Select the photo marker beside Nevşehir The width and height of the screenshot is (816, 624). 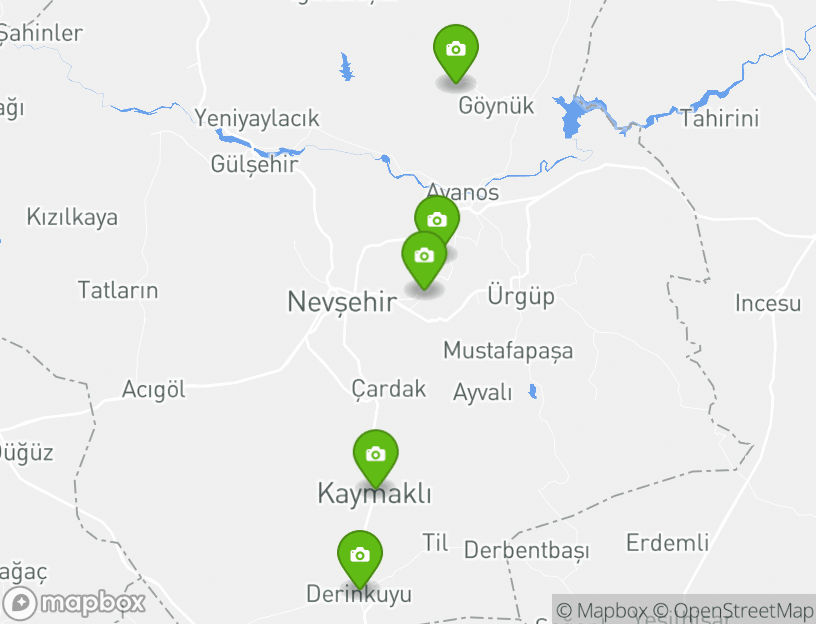tap(424, 258)
